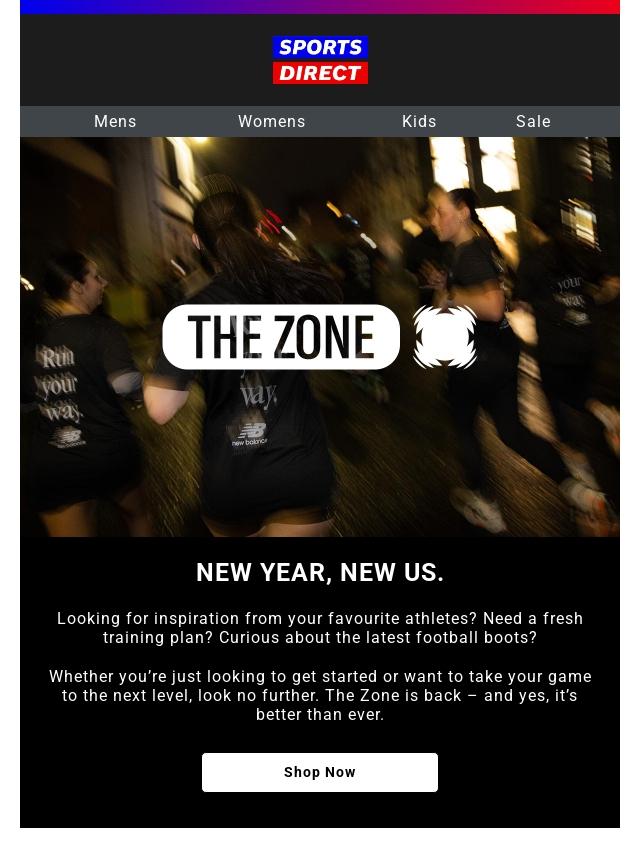Open The Zone hero banner
The width and height of the screenshot is (640, 854).
tap(320, 337)
